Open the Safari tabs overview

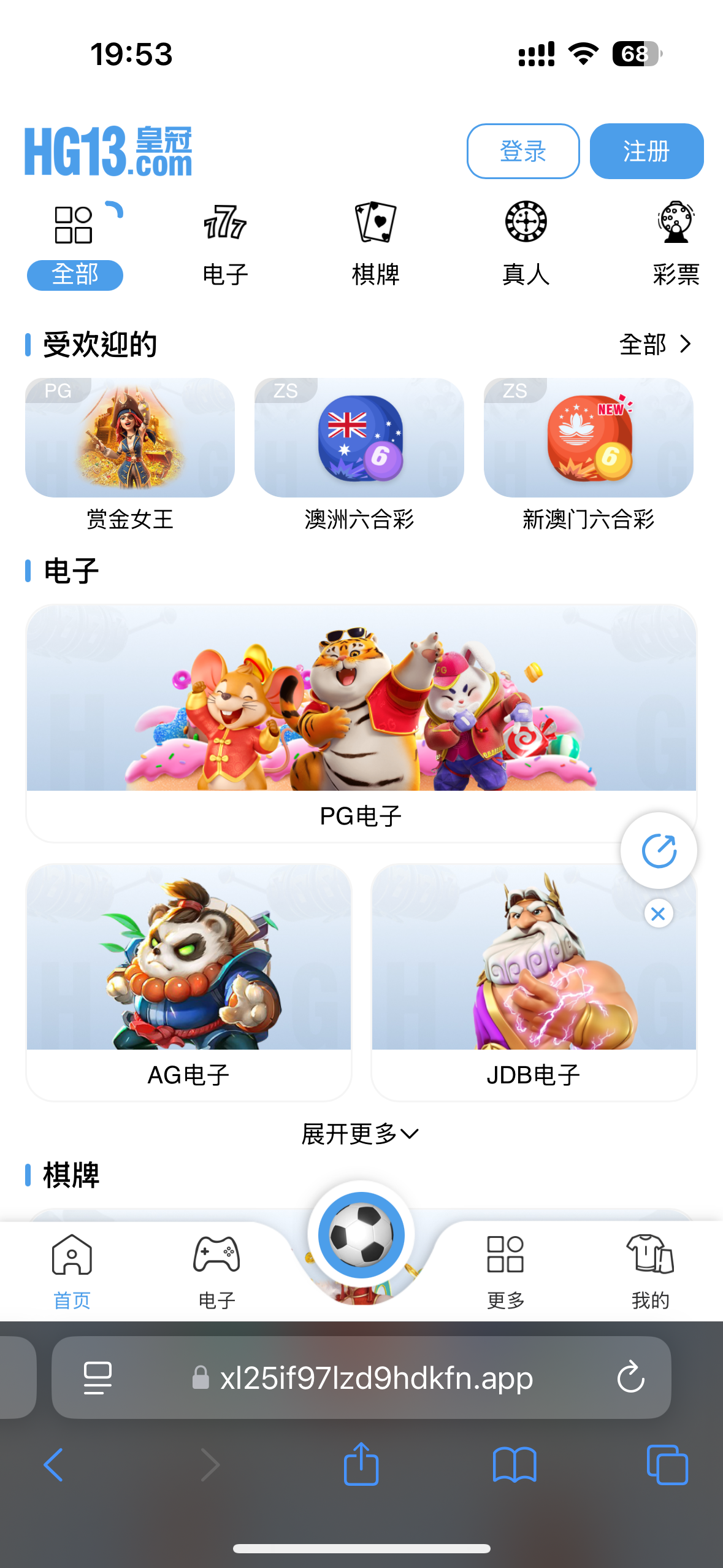point(667,1464)
